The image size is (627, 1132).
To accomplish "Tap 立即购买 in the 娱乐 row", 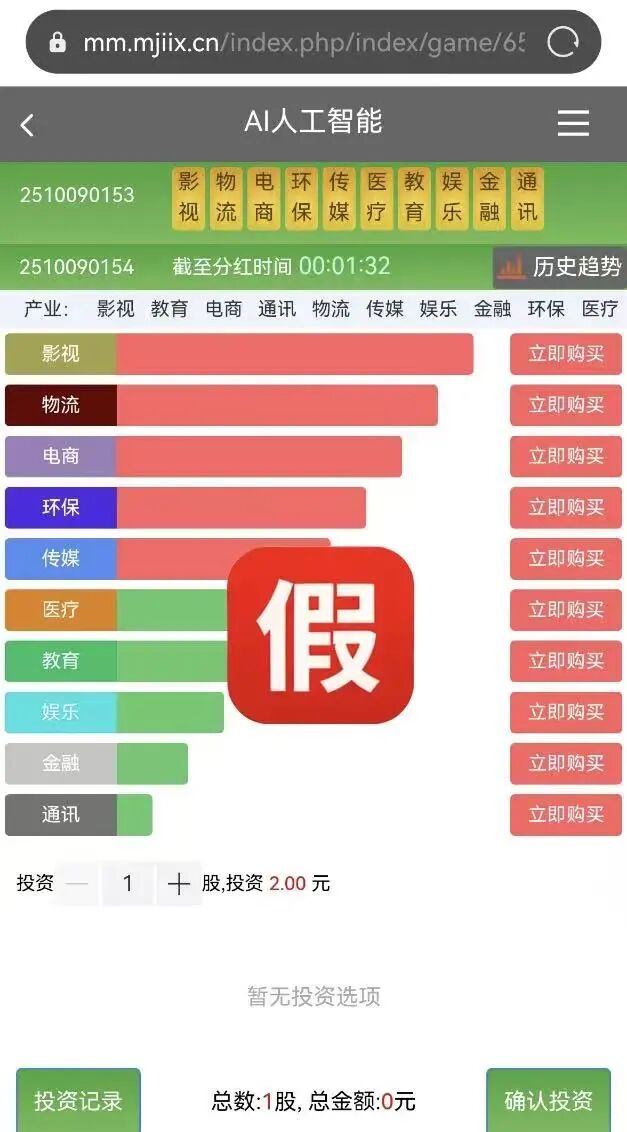I will pos(566,713).
